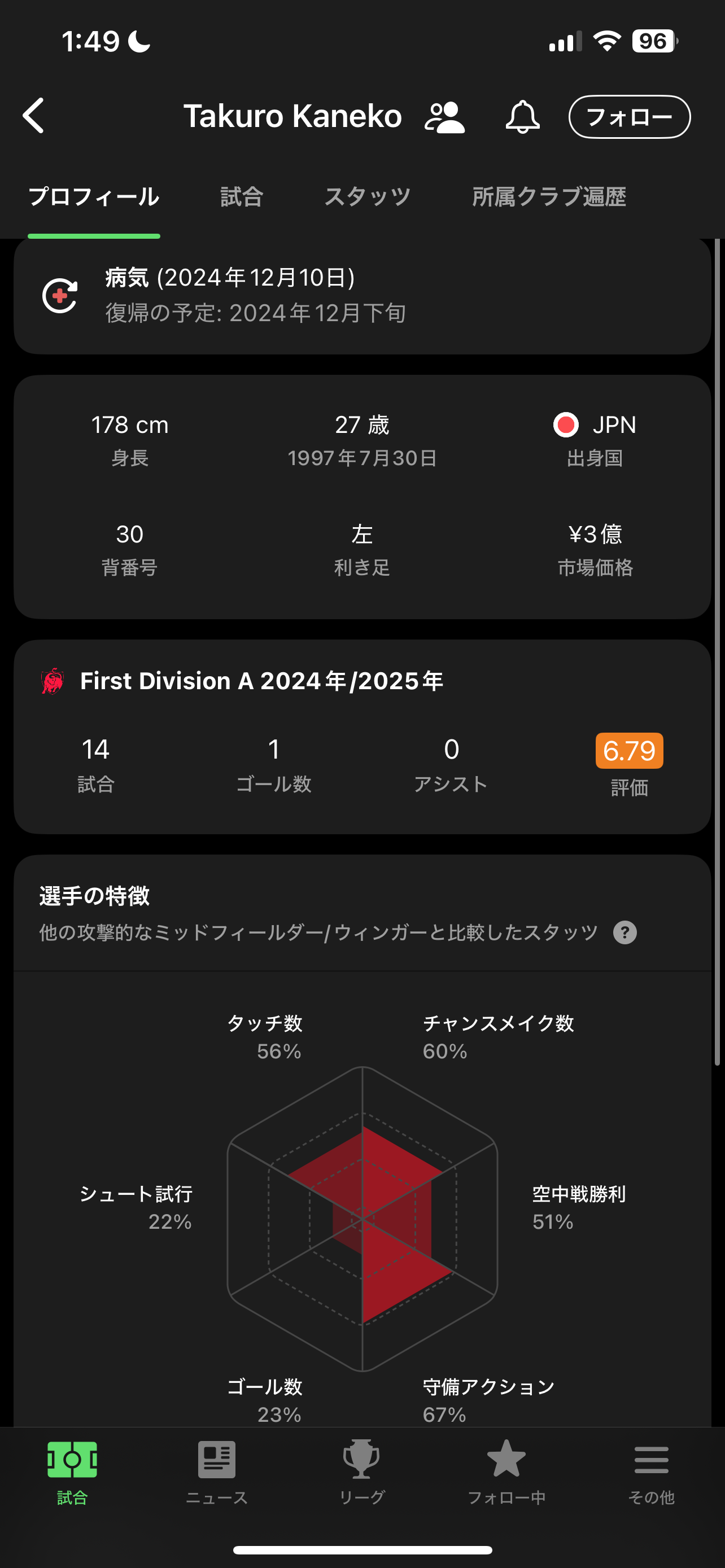The width and height of the screenshot is (725, 1568).
Task: Switch to the スタッツ tab
Action: tap(367, 197)
